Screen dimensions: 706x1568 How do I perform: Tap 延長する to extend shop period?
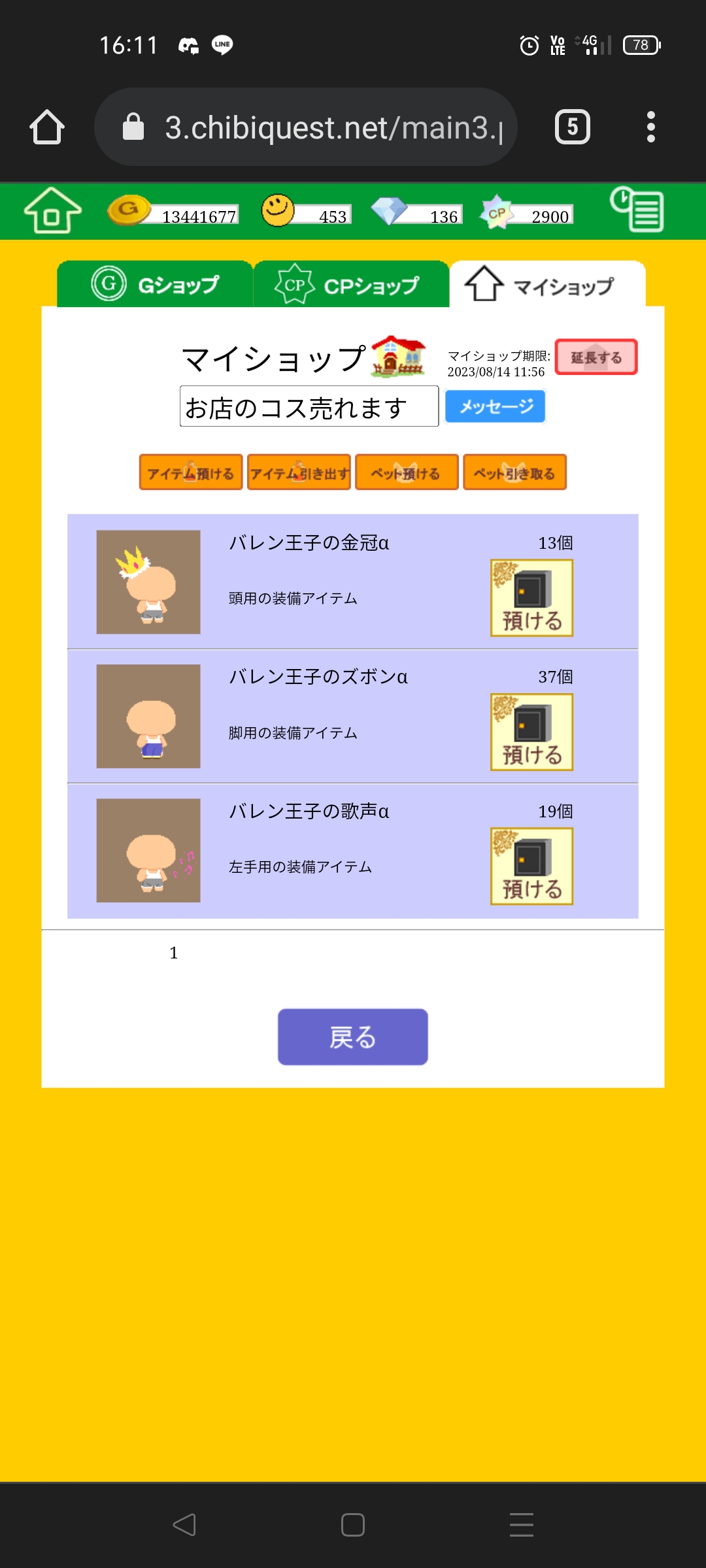click(596, 357)
